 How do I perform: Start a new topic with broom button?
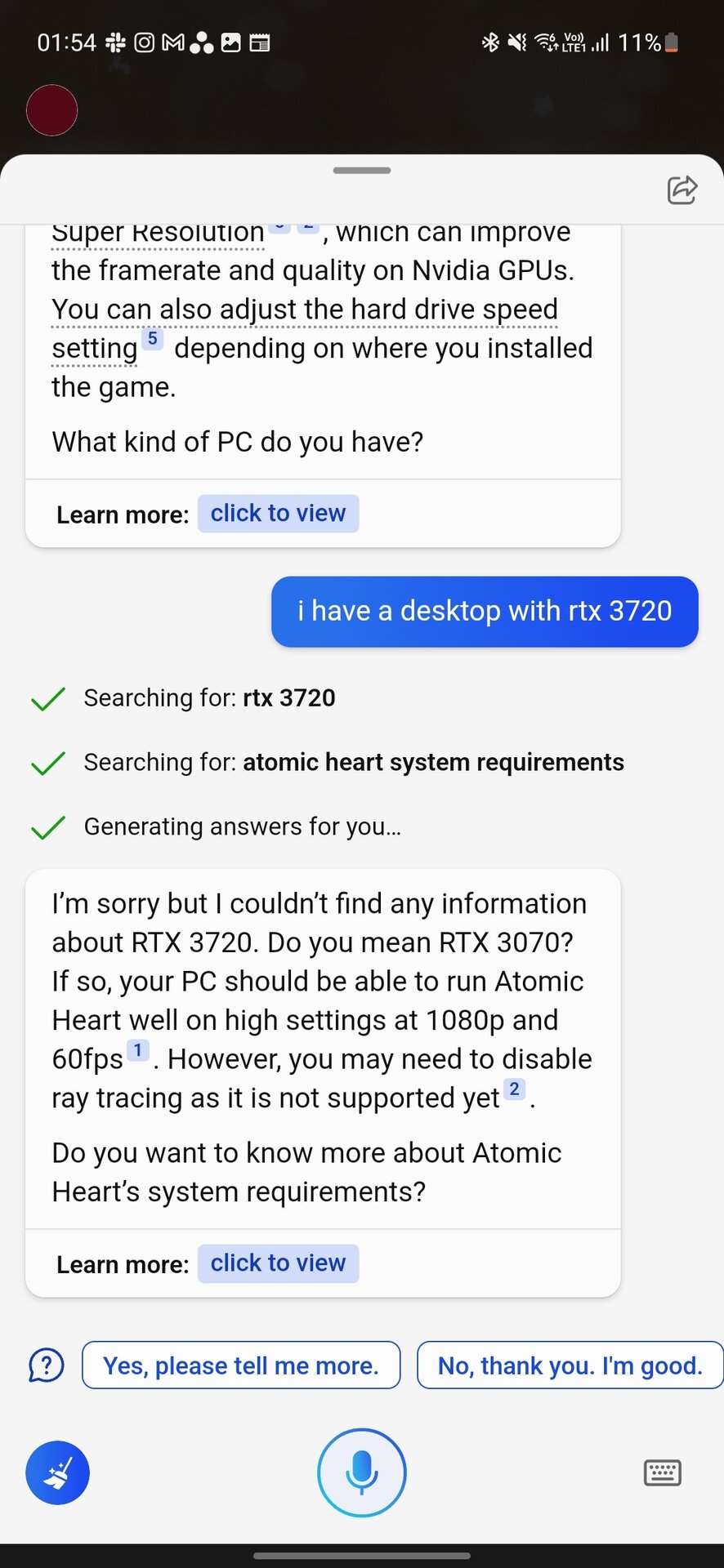point(57,1472)
